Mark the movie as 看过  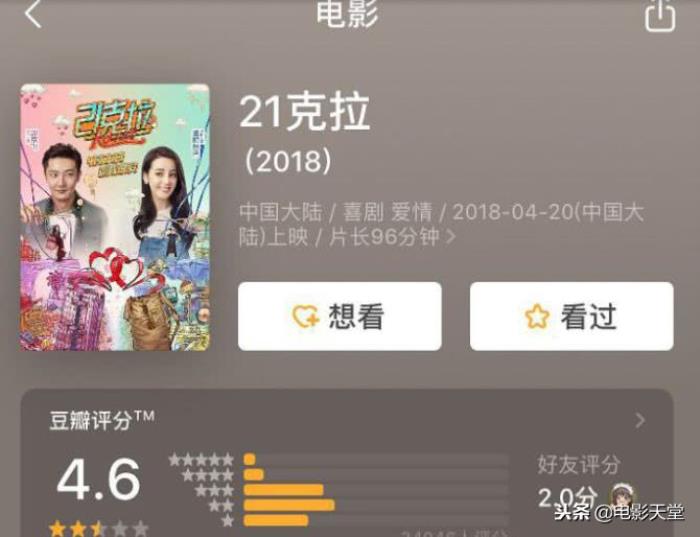coord(571,316)
